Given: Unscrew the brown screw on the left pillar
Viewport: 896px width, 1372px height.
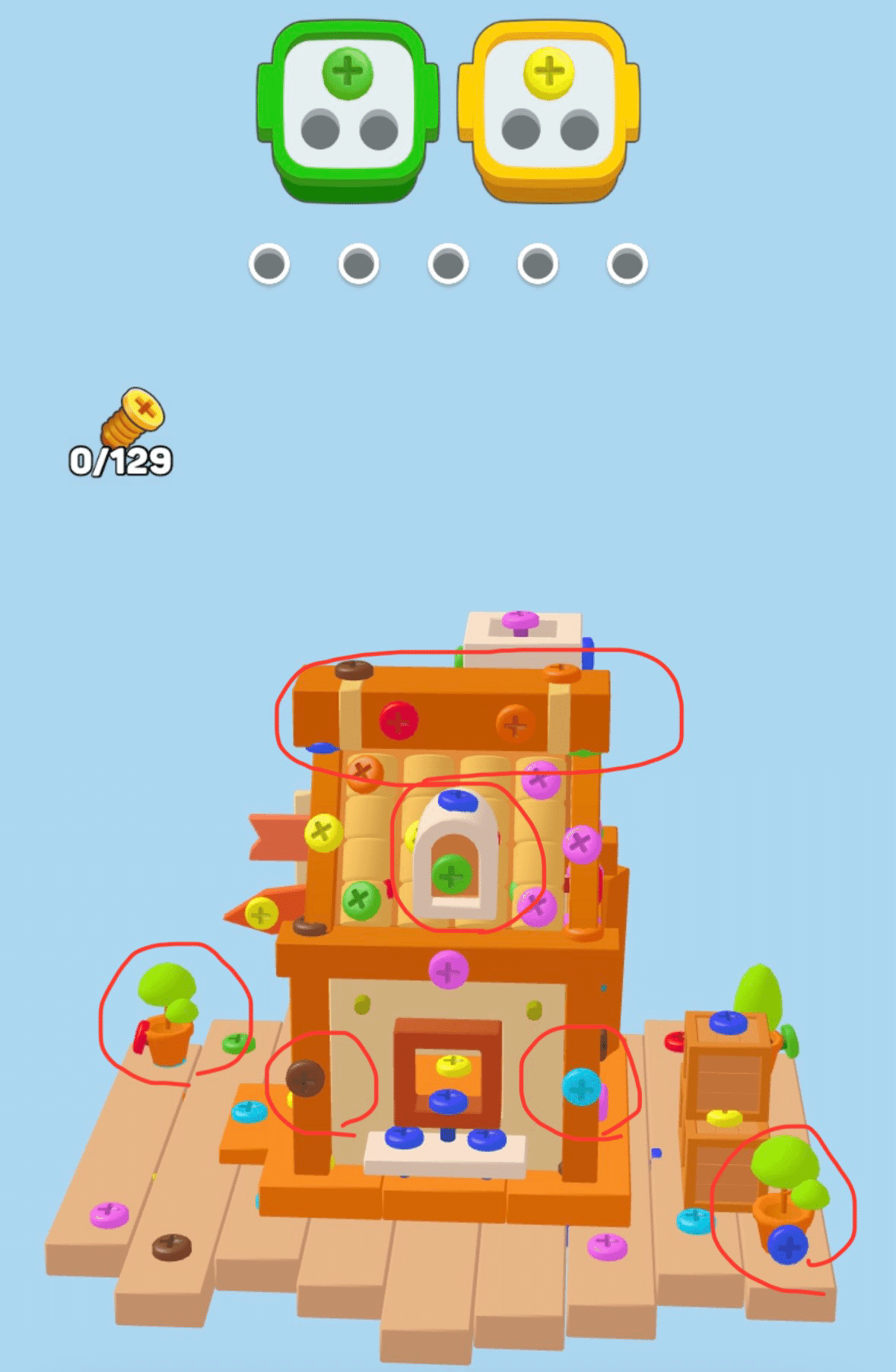Looking at the screenshot, I should click(x=305, y=1078).
